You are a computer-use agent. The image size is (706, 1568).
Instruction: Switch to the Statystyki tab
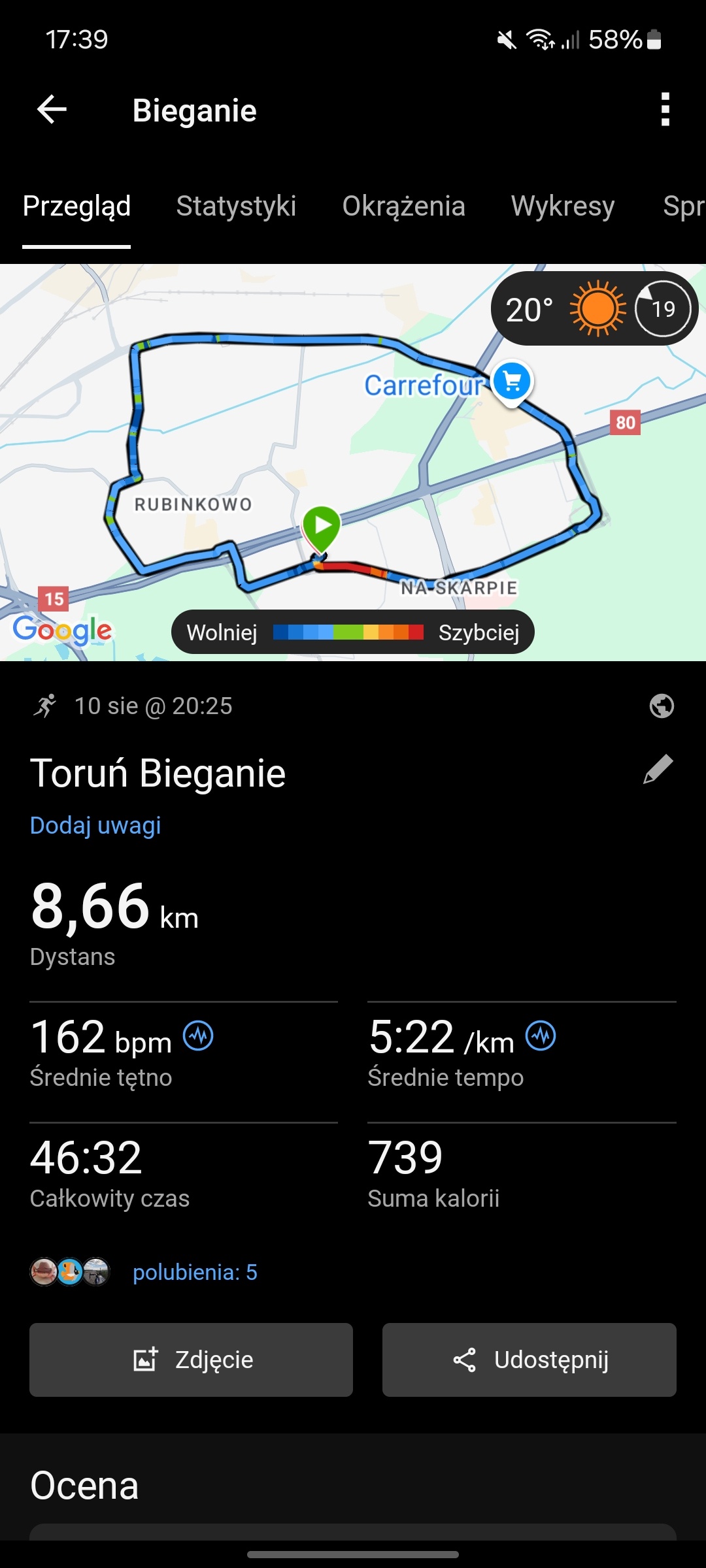click(236, 206)
